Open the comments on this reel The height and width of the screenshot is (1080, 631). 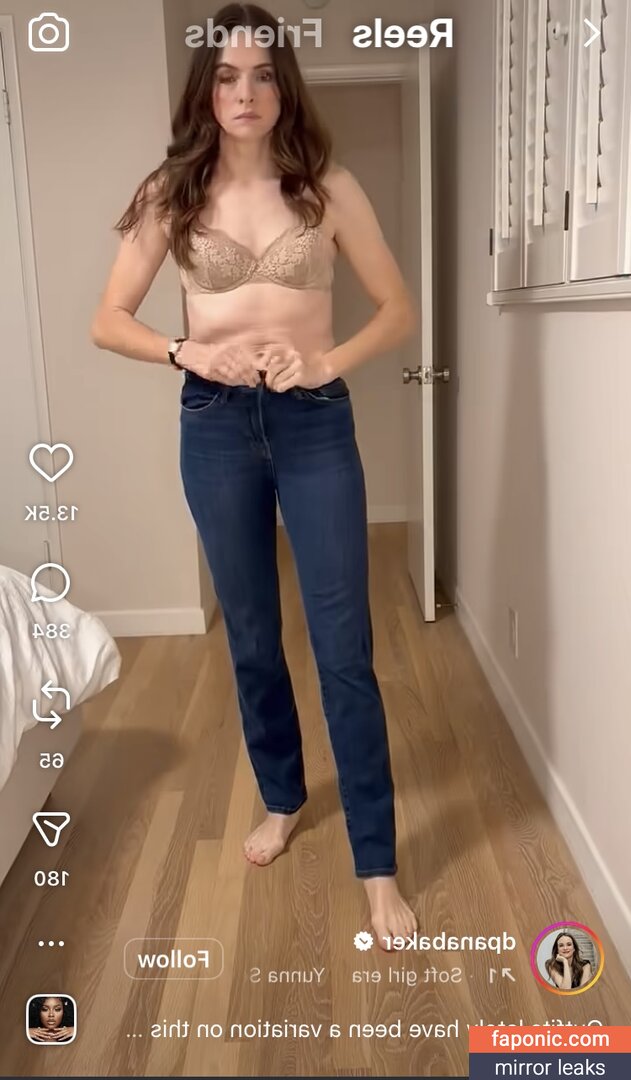tap(51, 584)
